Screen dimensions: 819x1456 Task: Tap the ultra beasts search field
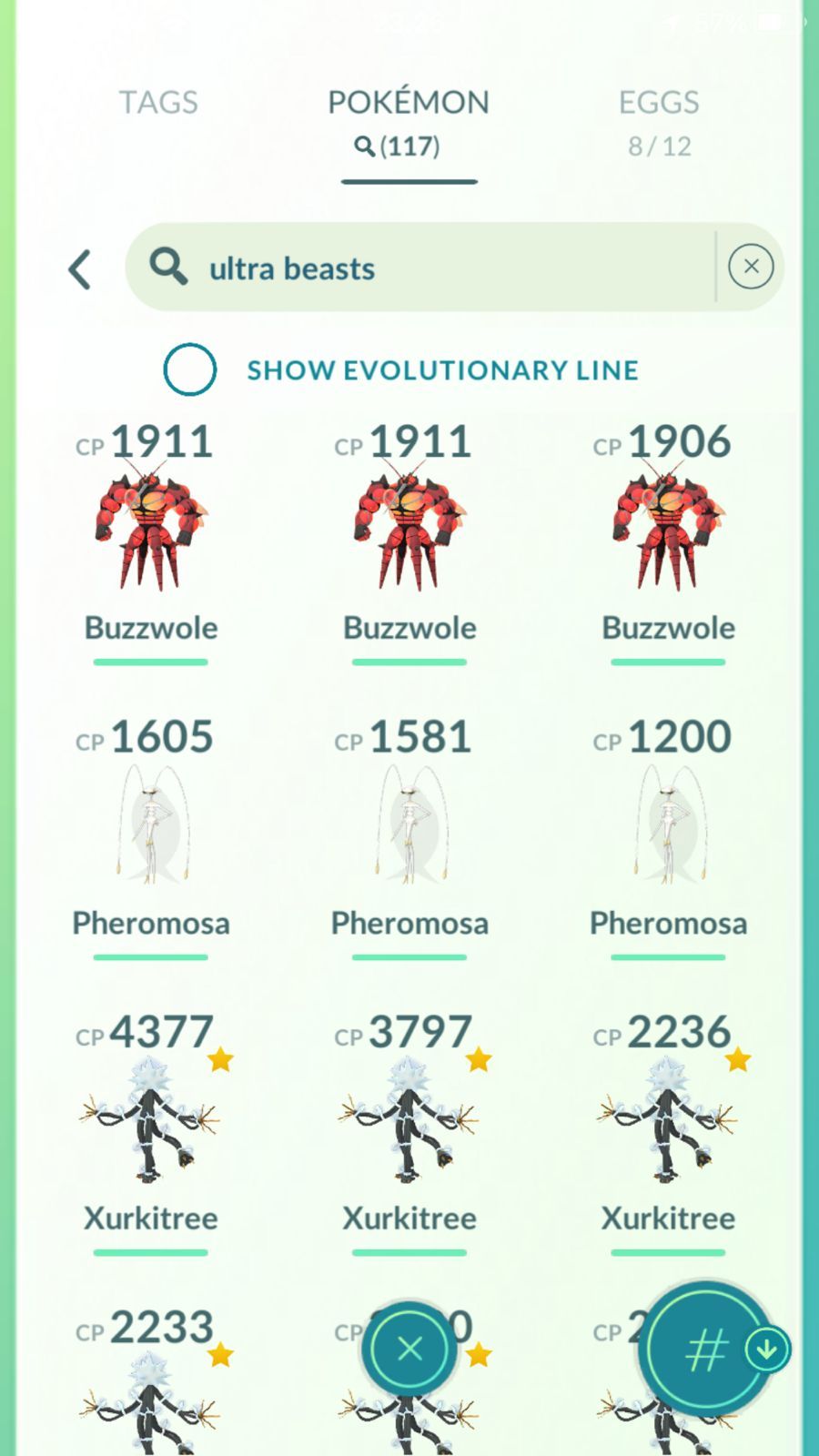[437, 268]
